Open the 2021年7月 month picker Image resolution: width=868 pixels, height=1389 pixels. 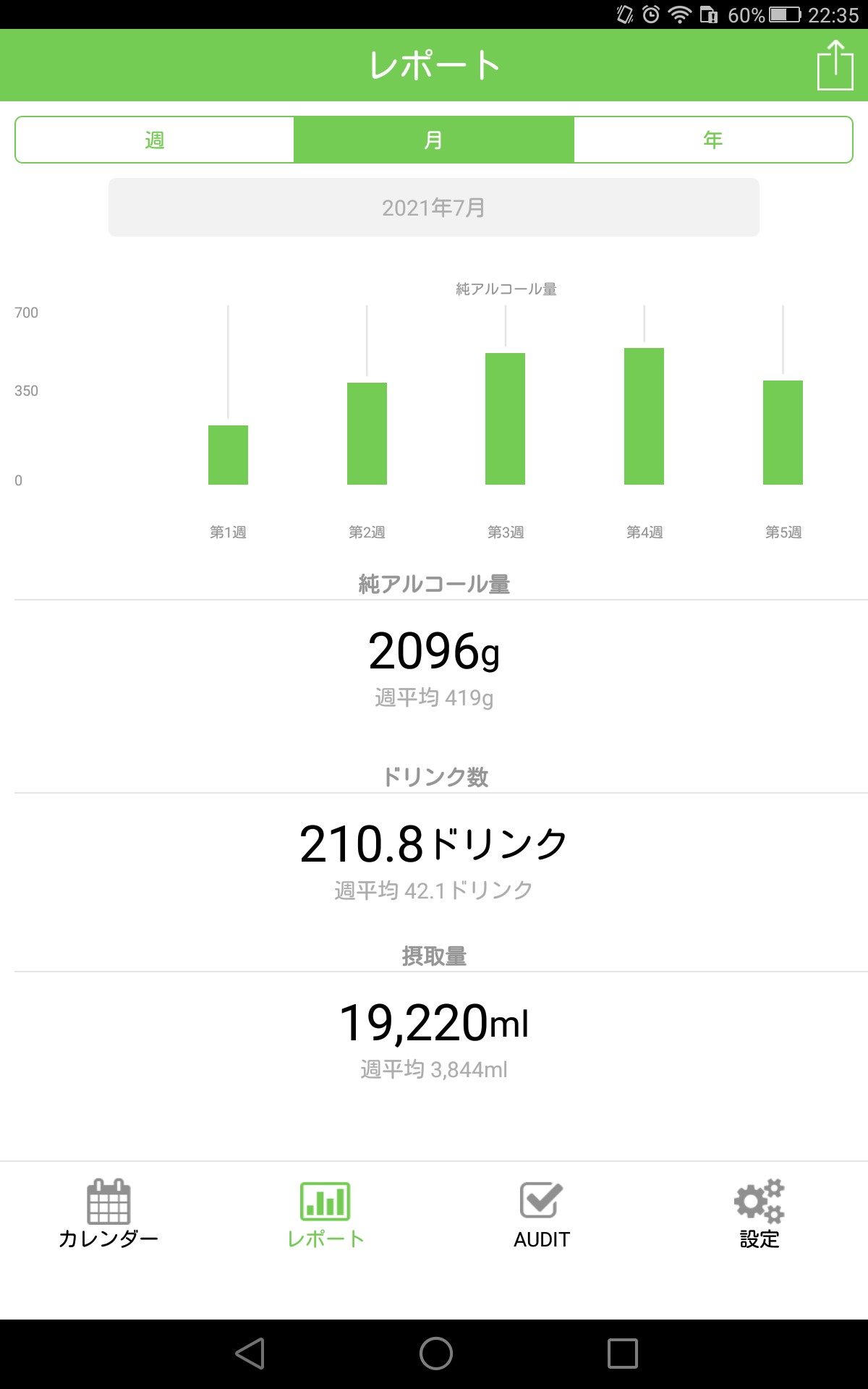coord(434,208)
